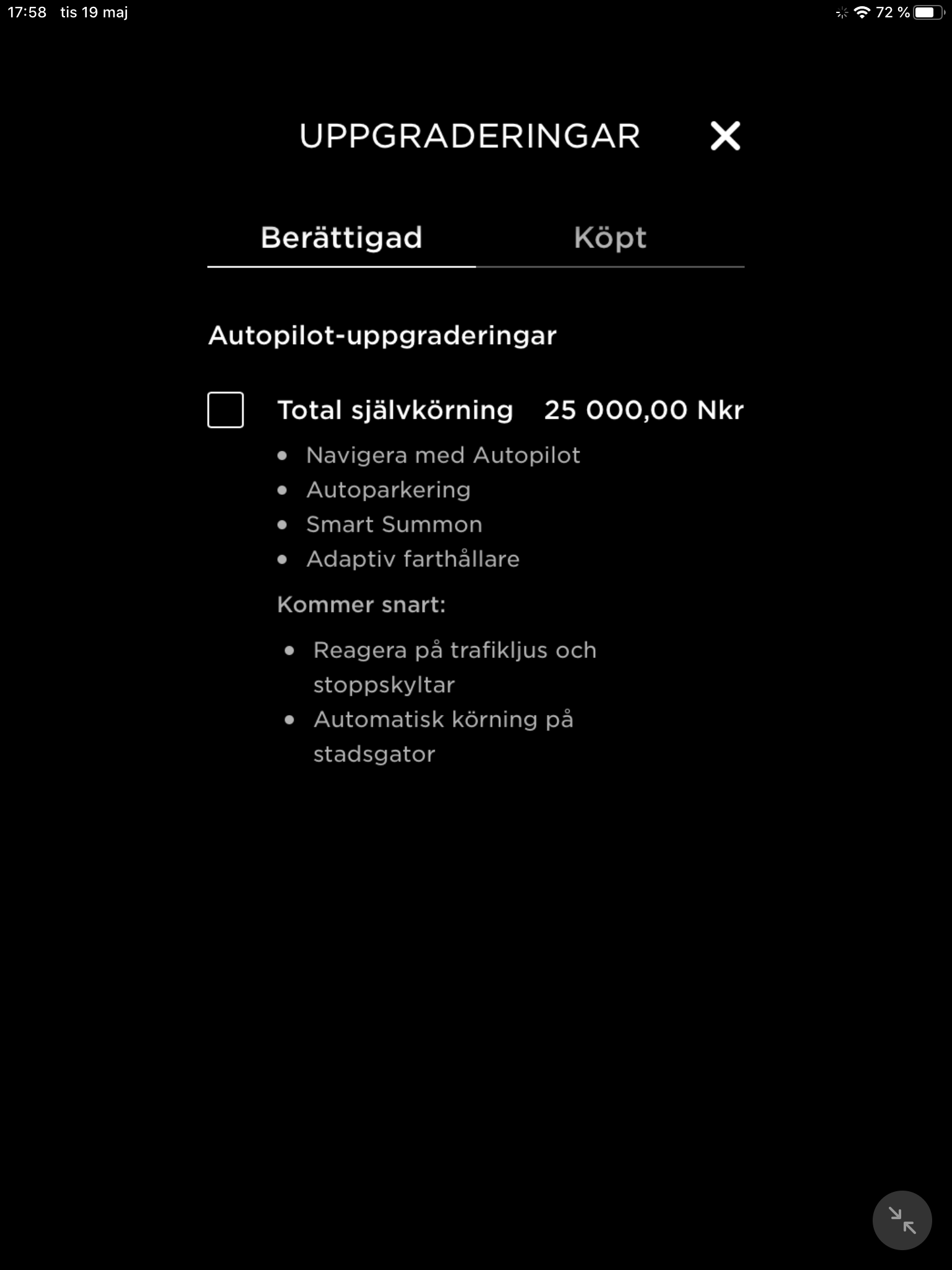Screen dimensions: 952x1270
Task: Switch to the Köpt tab
Action: 610,238
